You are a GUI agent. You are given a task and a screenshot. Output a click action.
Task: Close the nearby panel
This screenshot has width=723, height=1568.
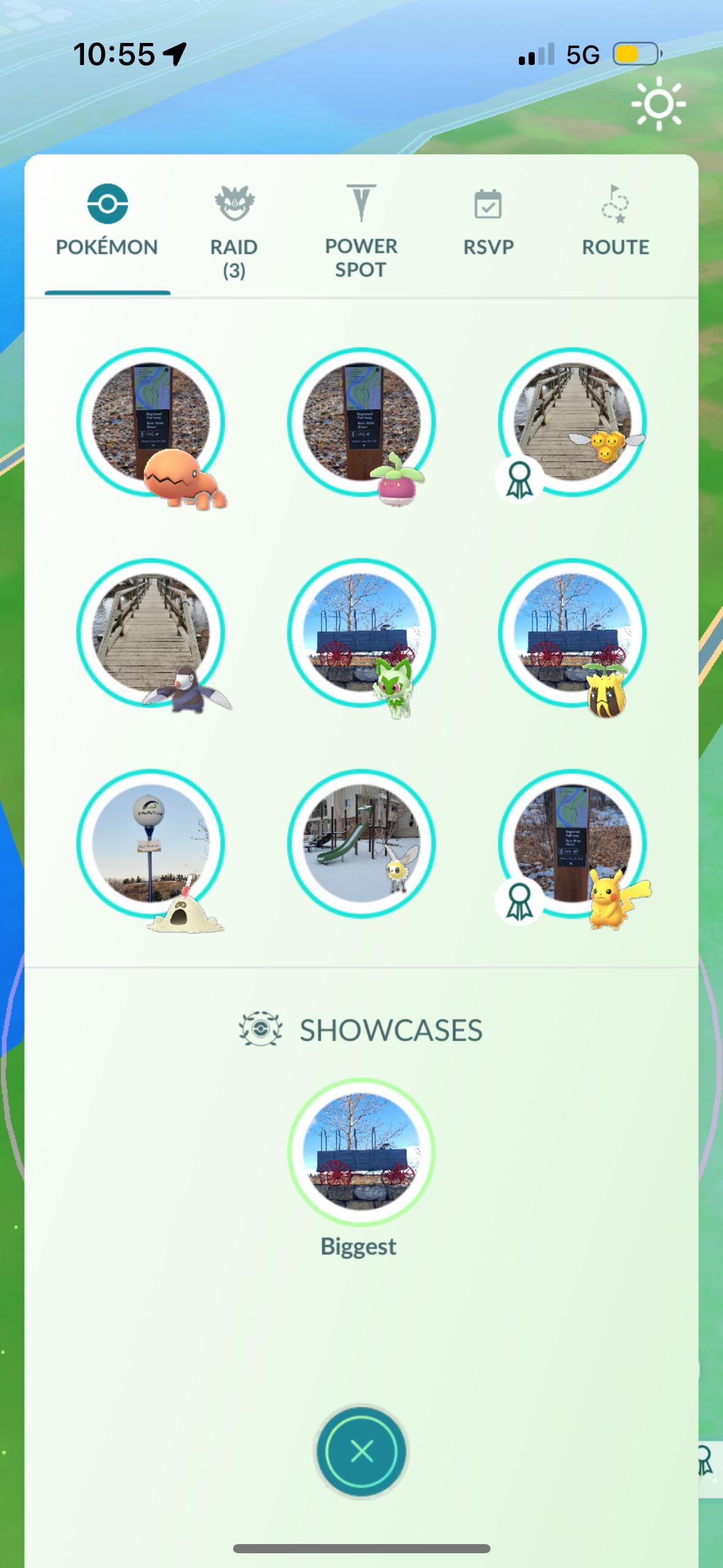361,1452
